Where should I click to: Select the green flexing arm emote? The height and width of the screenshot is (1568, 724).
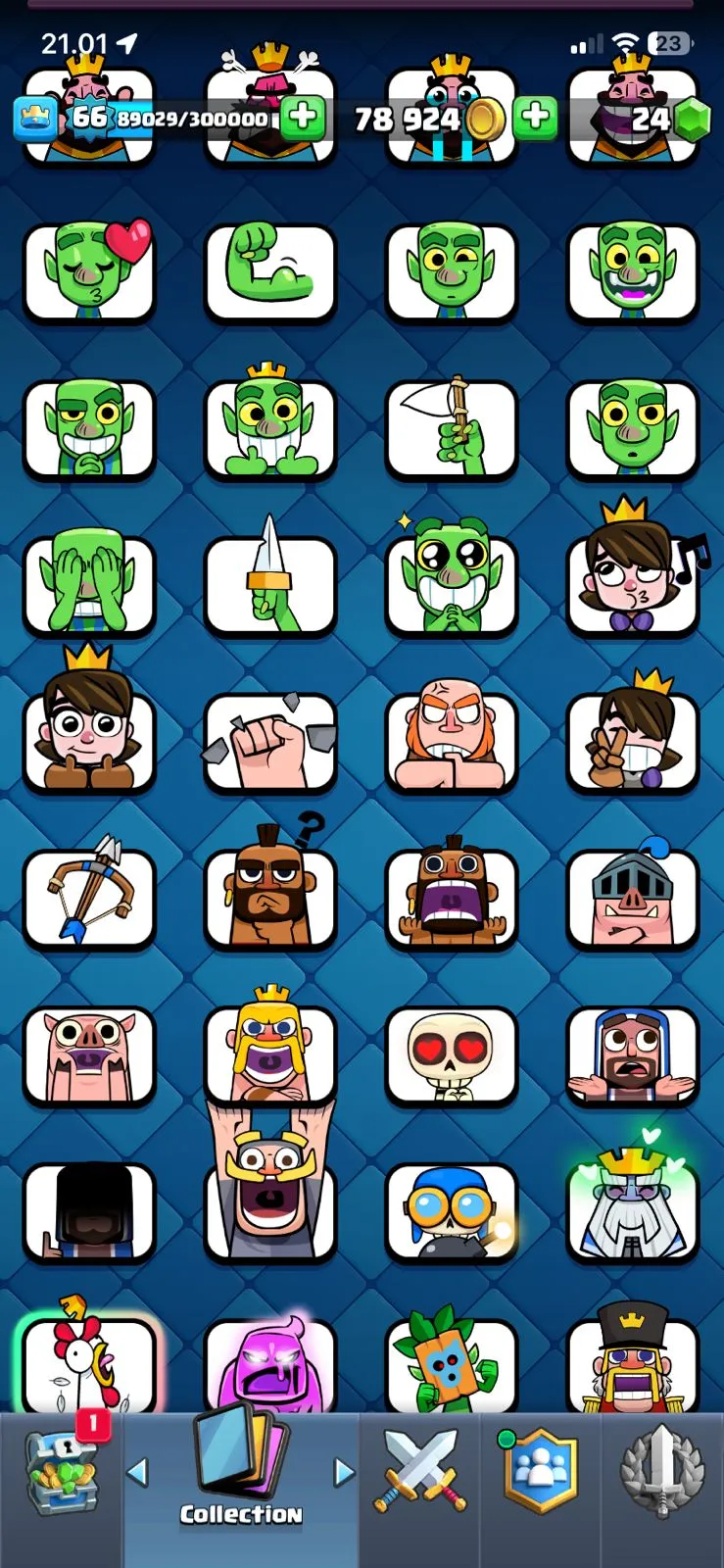coord(270,271)
